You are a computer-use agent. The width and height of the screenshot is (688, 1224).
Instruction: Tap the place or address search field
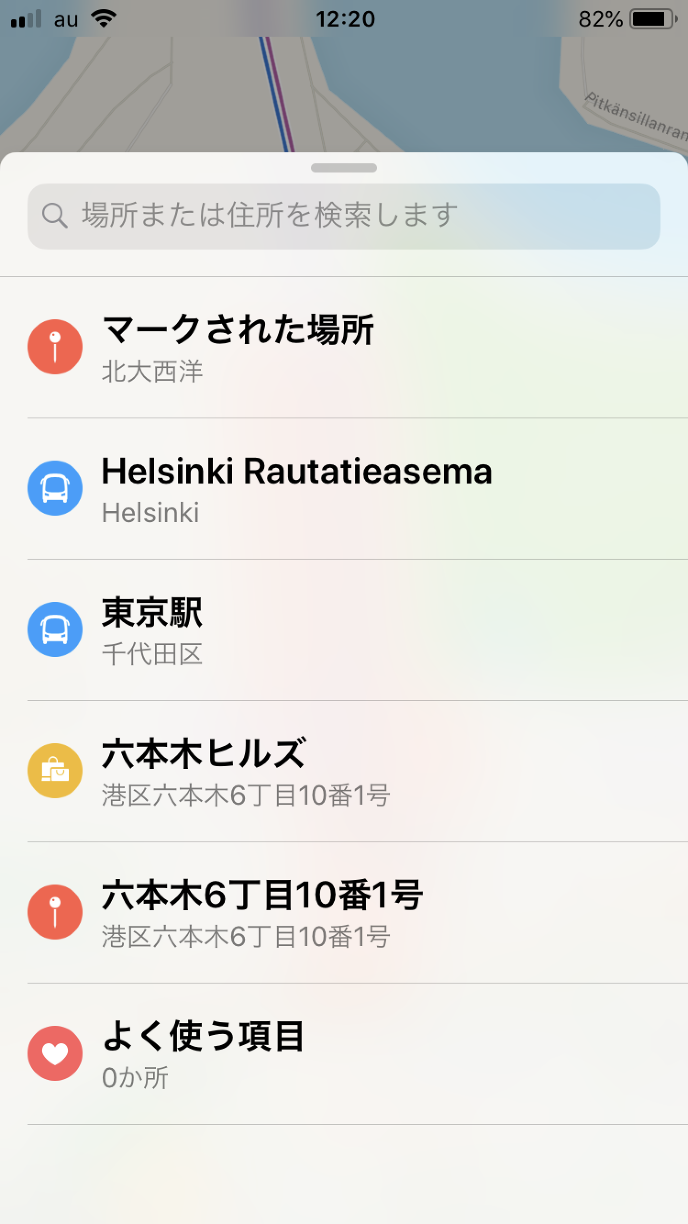(343, 216)
